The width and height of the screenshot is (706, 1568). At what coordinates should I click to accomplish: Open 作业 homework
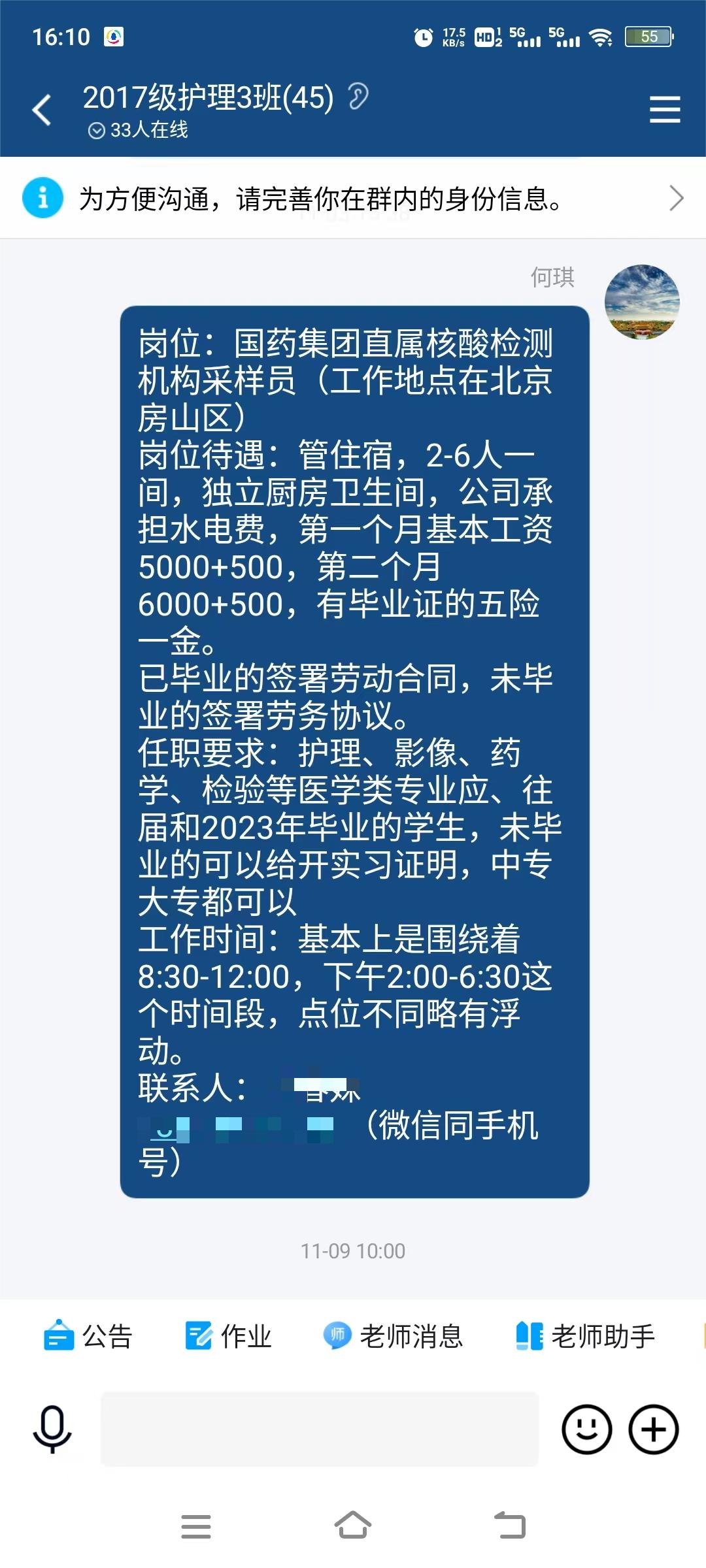pos(228,1336)
